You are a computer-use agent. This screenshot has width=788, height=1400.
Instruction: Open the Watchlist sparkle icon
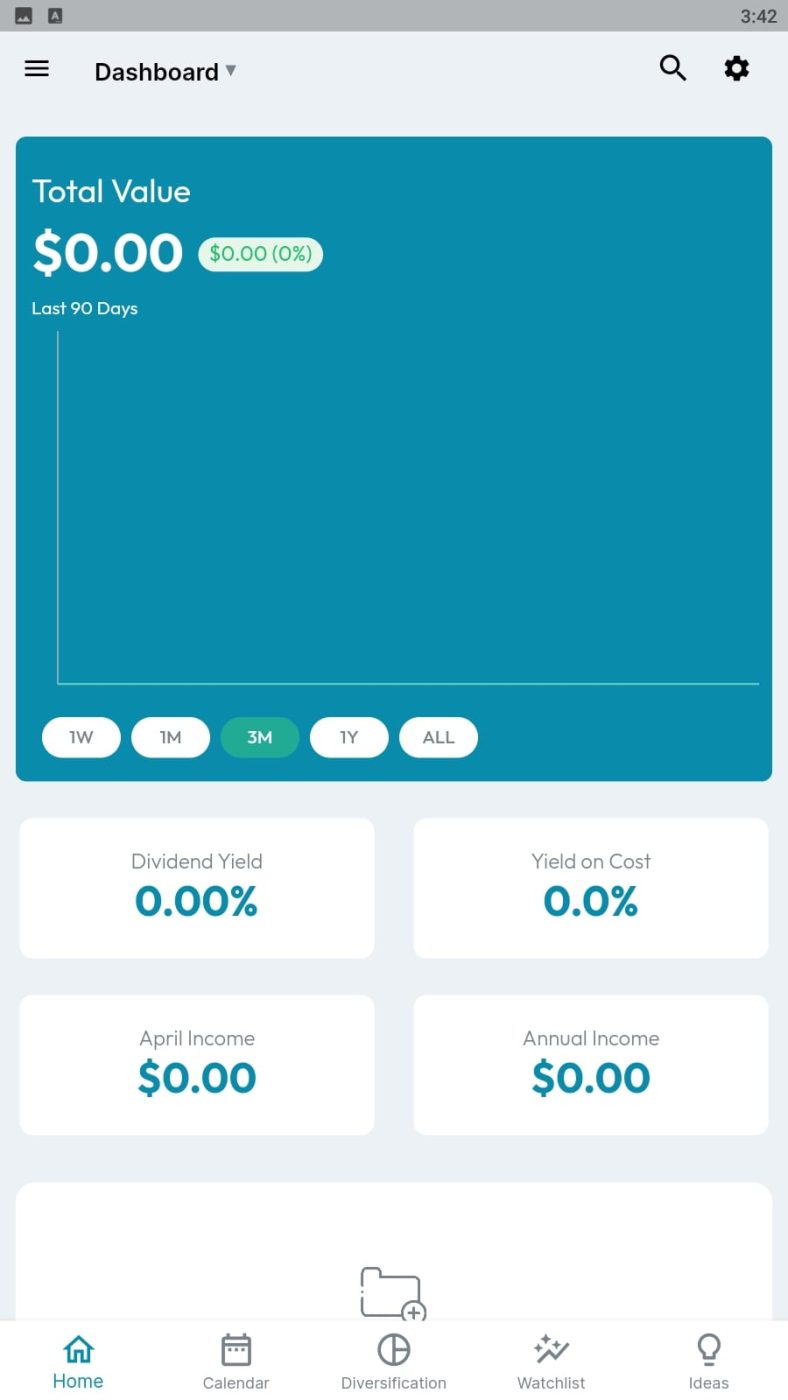coord(550,1349)
